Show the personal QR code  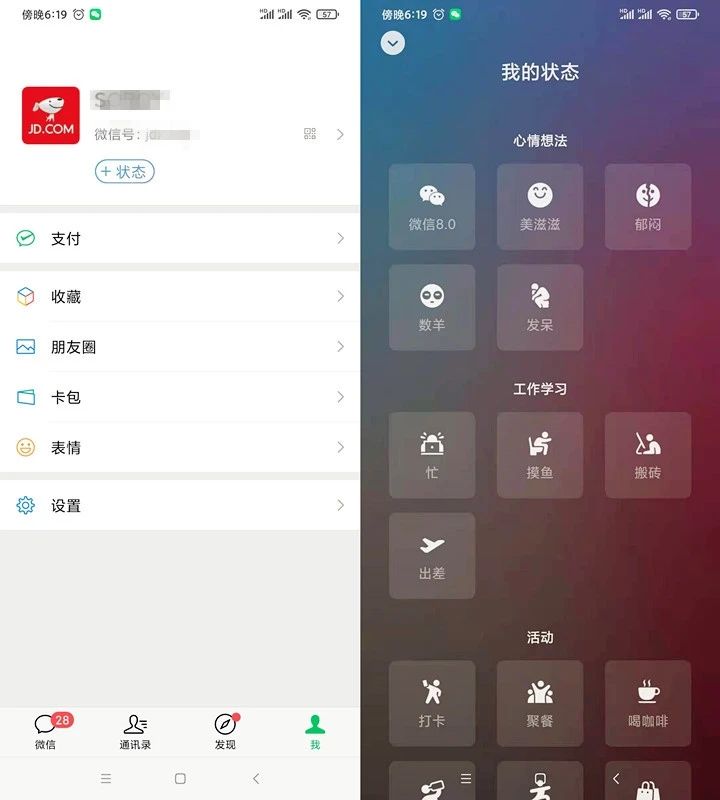[310, 134]
